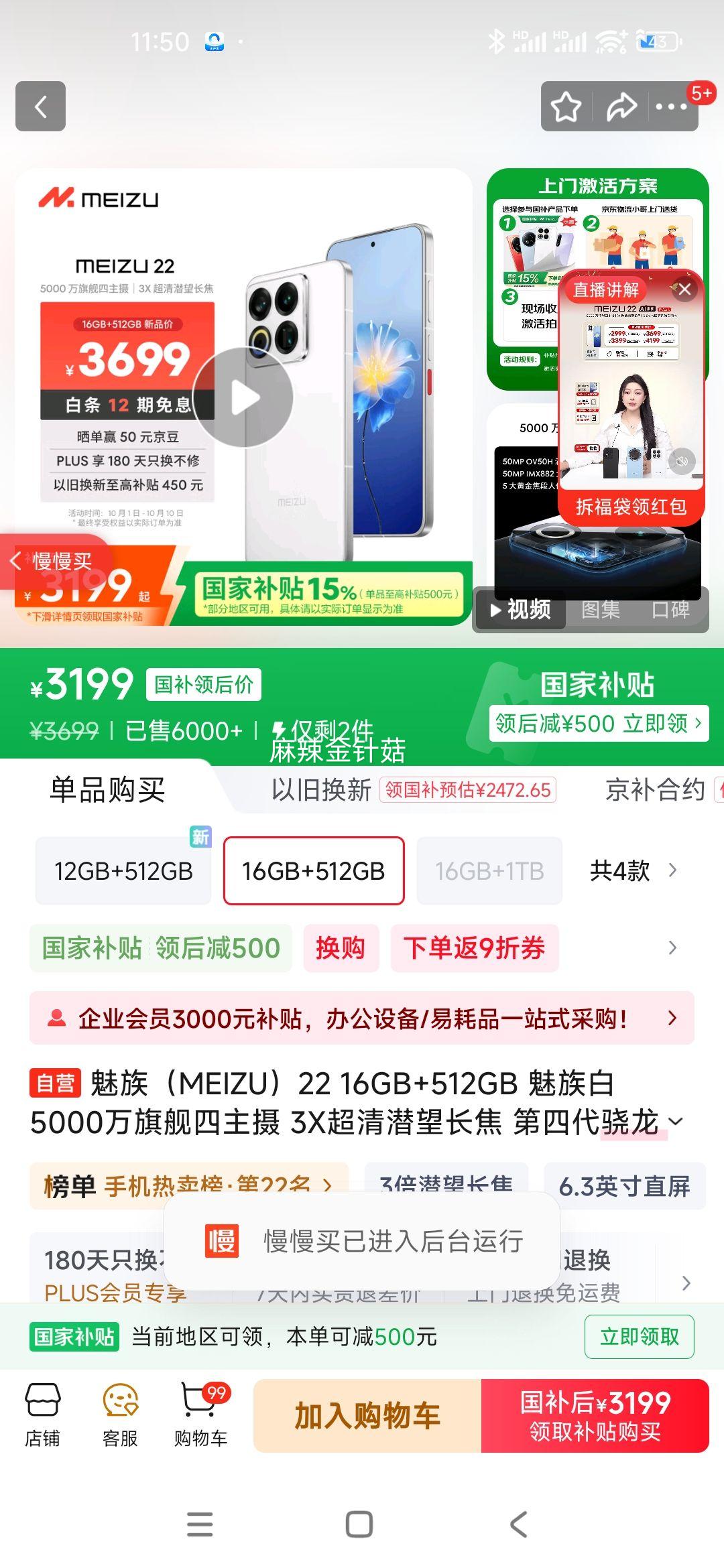
Task: Share this Meizu 22 product page
Action: click(x=621, y=107)
